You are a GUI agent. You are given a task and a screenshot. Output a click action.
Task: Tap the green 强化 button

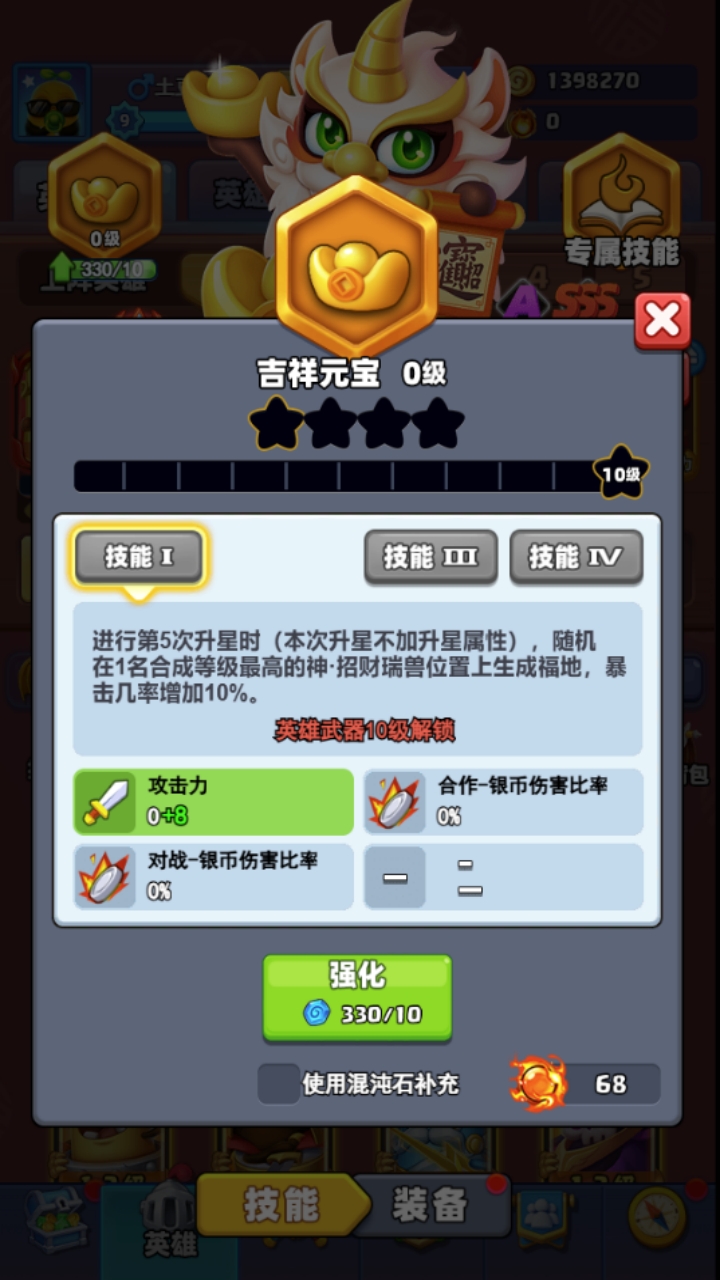(x=357, y=997)
